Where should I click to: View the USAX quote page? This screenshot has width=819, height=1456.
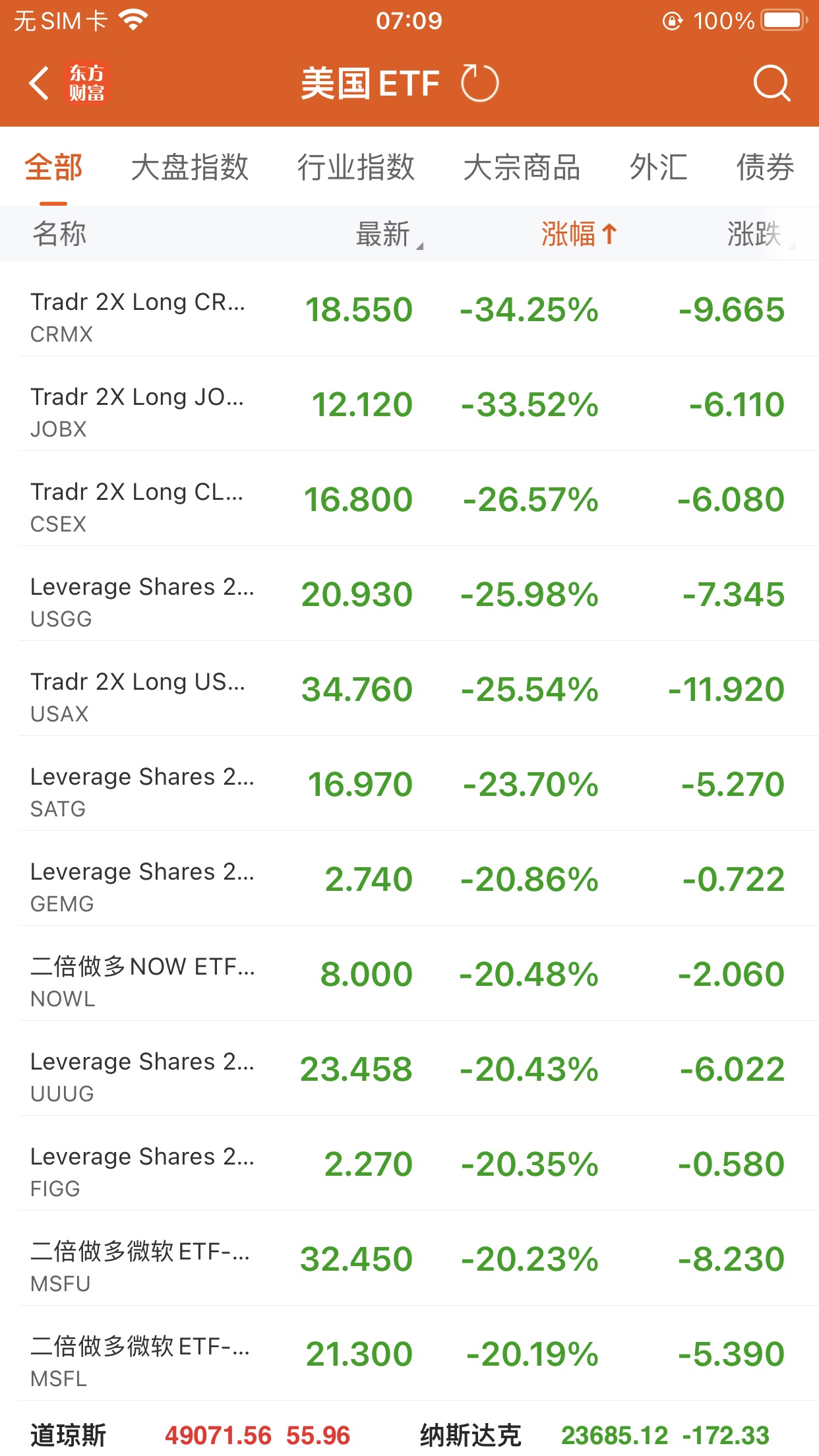tap(409, 689)
